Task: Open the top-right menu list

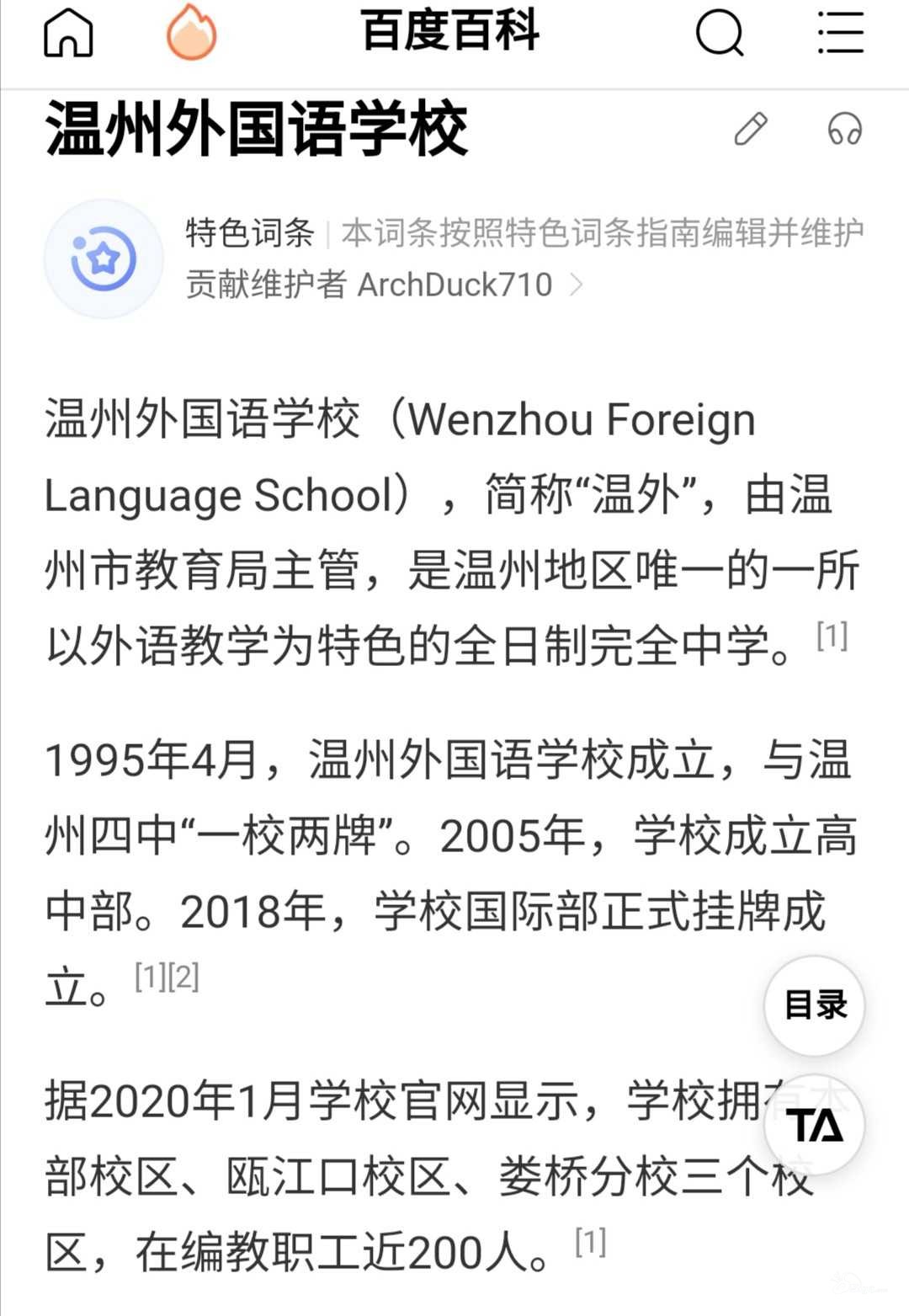Action: click(x=840, y=34)
